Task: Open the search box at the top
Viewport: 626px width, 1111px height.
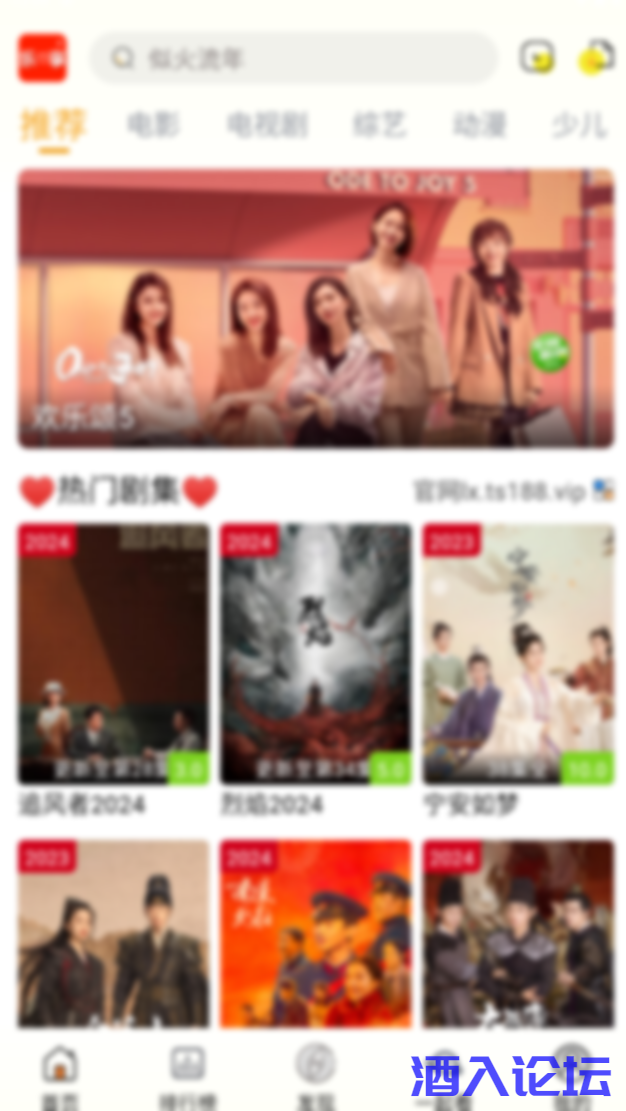Action: point(293,59)
